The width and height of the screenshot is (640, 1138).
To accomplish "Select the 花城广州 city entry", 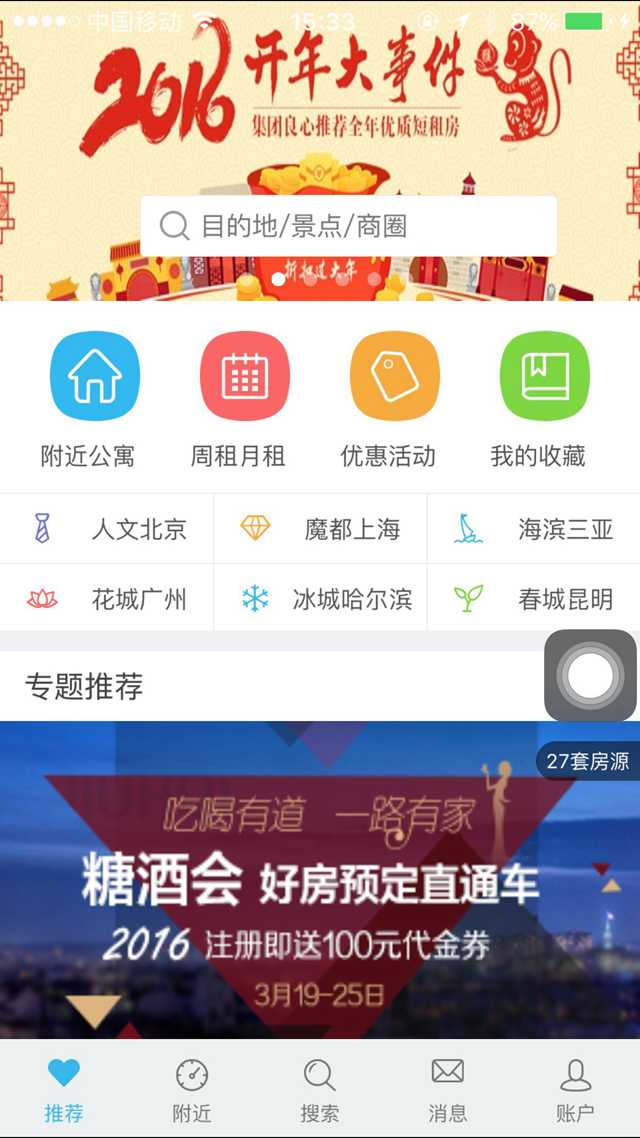I will pyautogui.click(x=107, y=600).
